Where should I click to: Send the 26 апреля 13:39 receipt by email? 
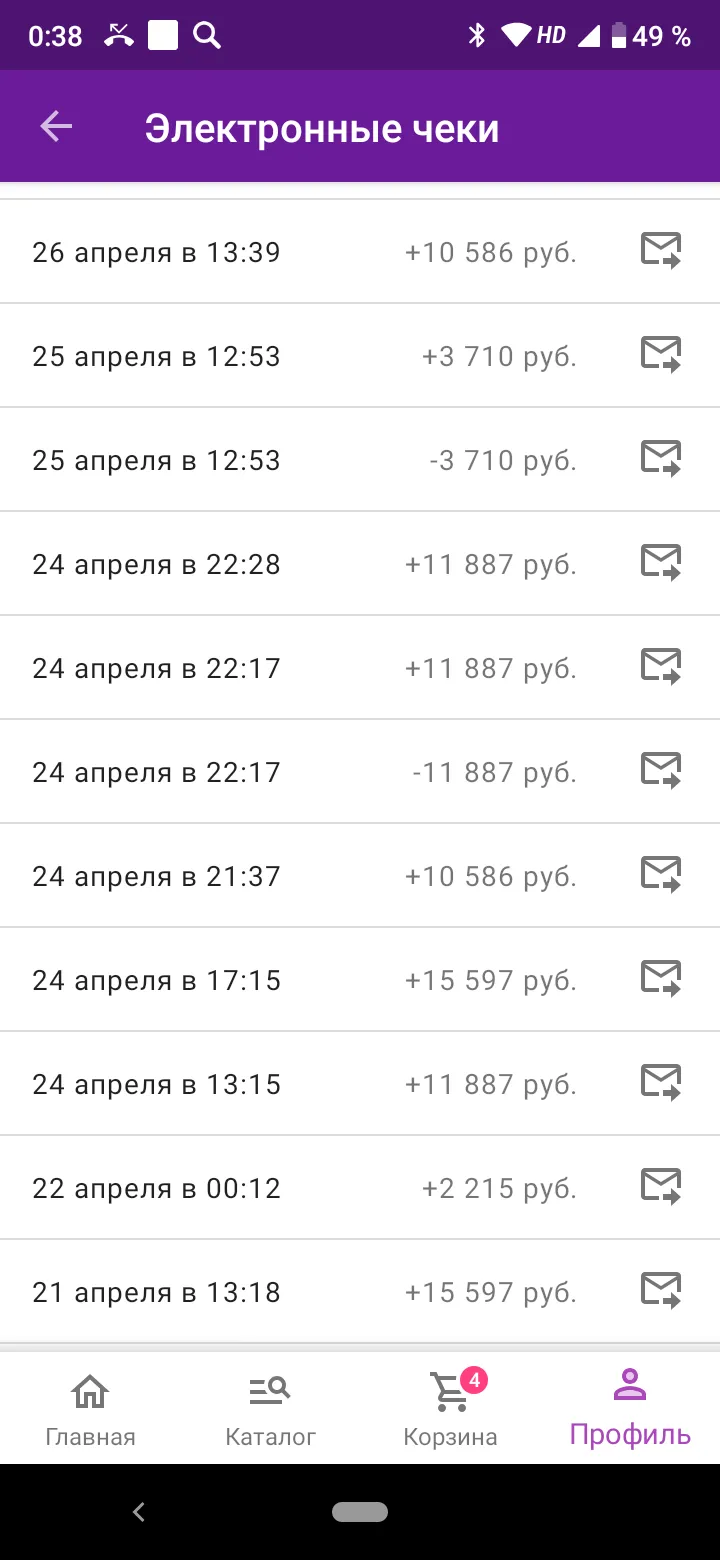pyautogui.click(x=661, y=251)
